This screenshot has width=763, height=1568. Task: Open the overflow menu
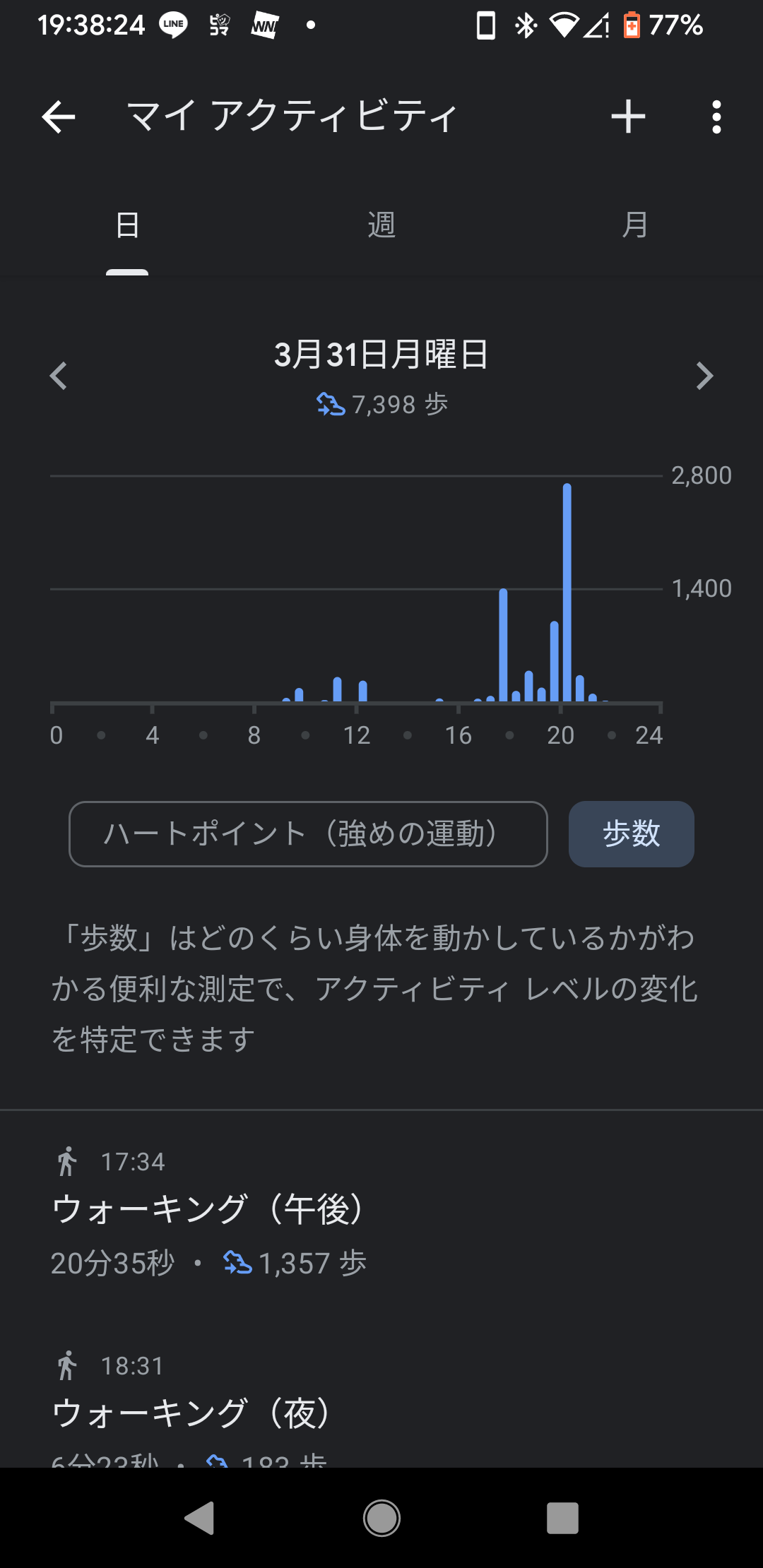click(716, 117)
